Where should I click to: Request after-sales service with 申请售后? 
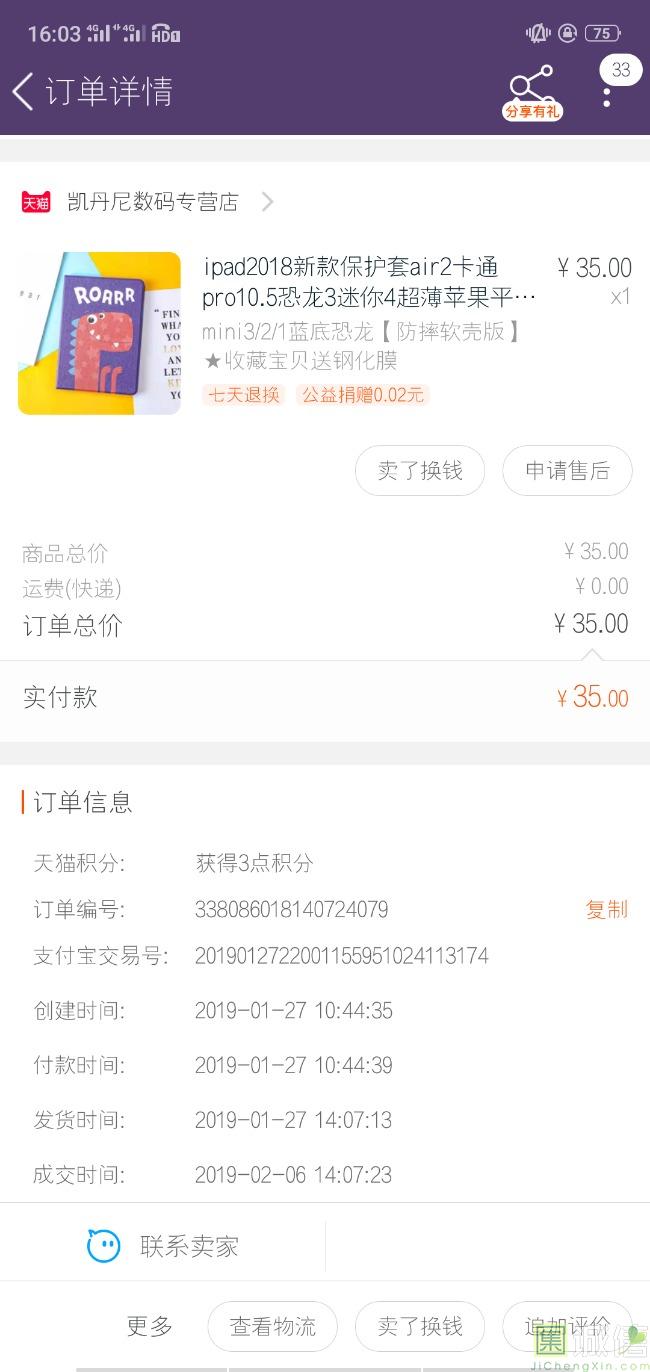[x=567, y=471]
